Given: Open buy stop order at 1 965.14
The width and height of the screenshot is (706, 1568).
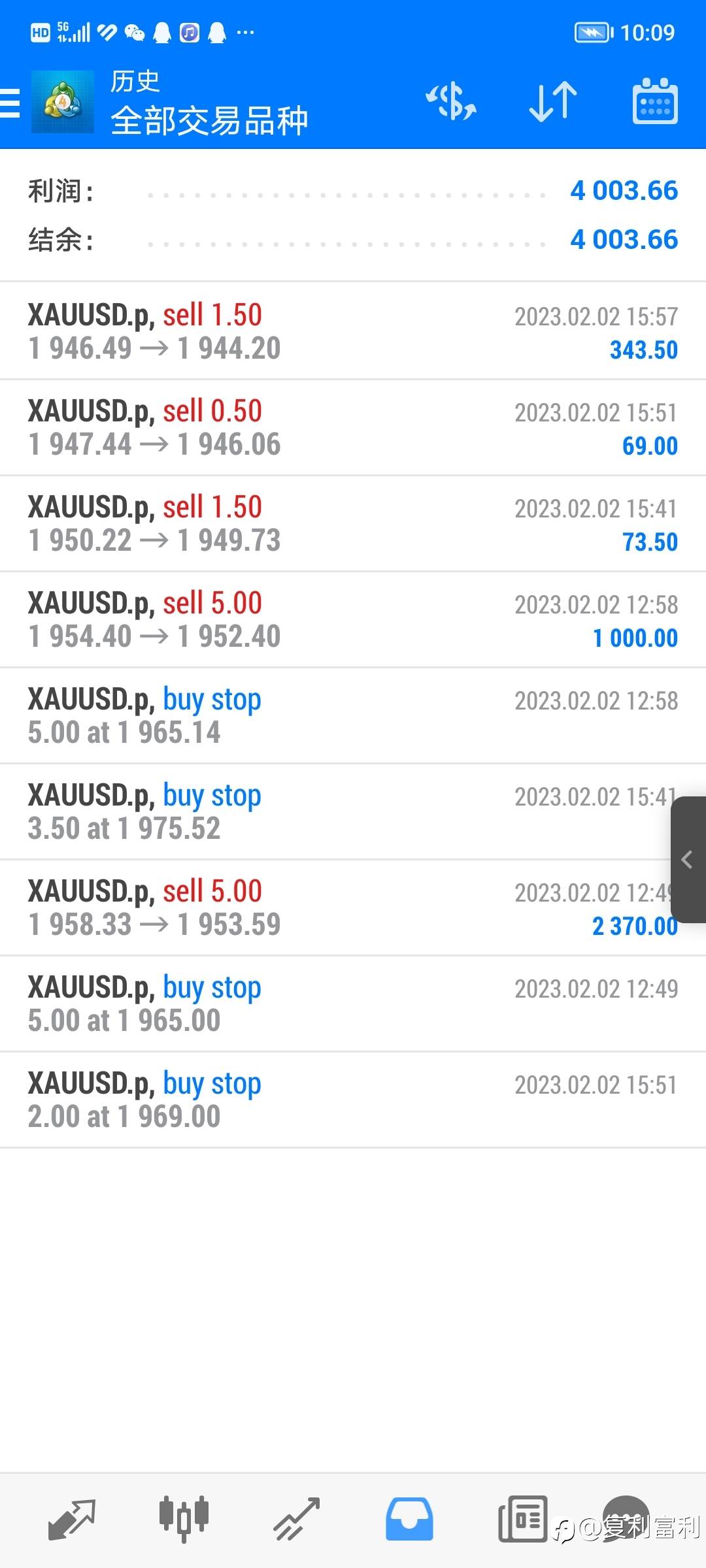Looking at the screenshot, I should 353,715.
